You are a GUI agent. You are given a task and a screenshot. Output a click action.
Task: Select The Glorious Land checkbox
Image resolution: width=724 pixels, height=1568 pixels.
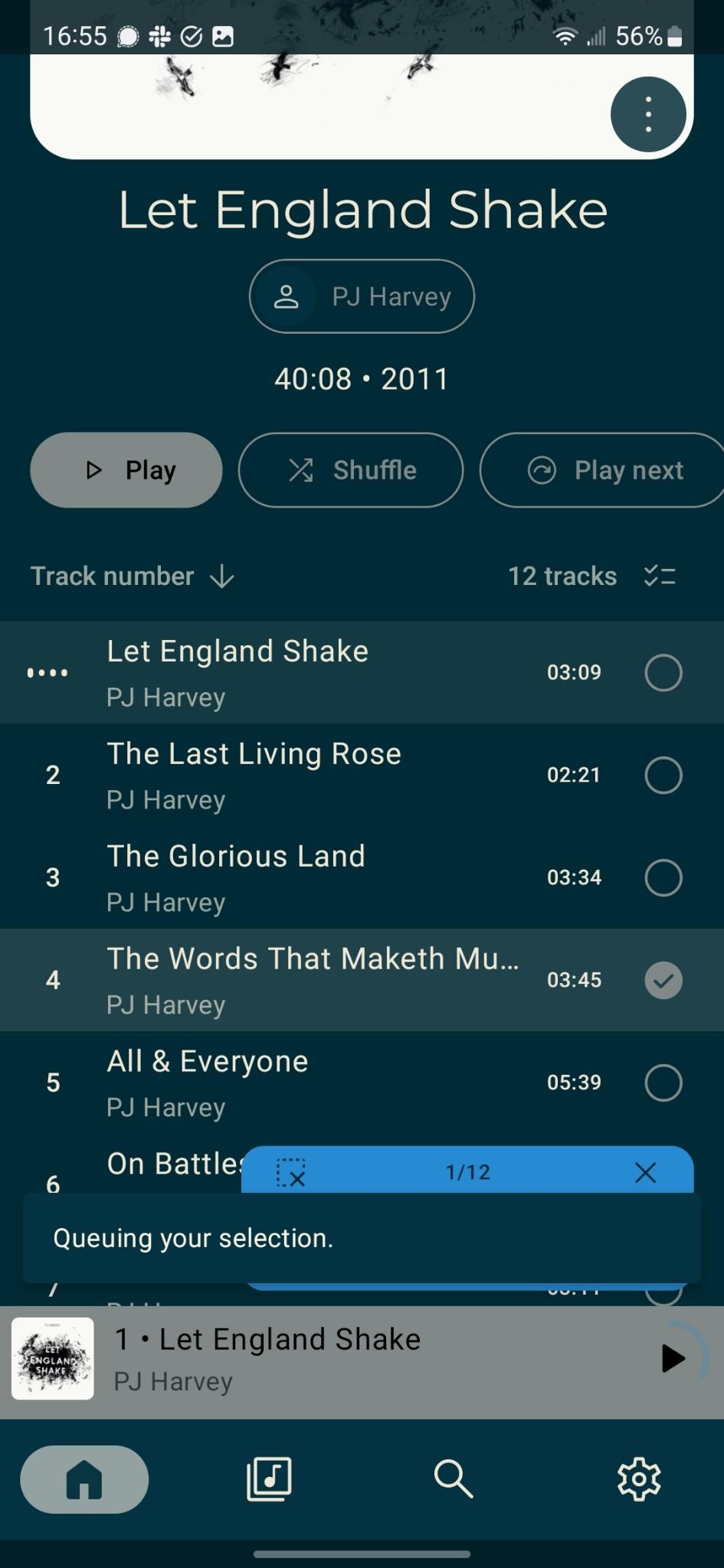coord(663,877)
